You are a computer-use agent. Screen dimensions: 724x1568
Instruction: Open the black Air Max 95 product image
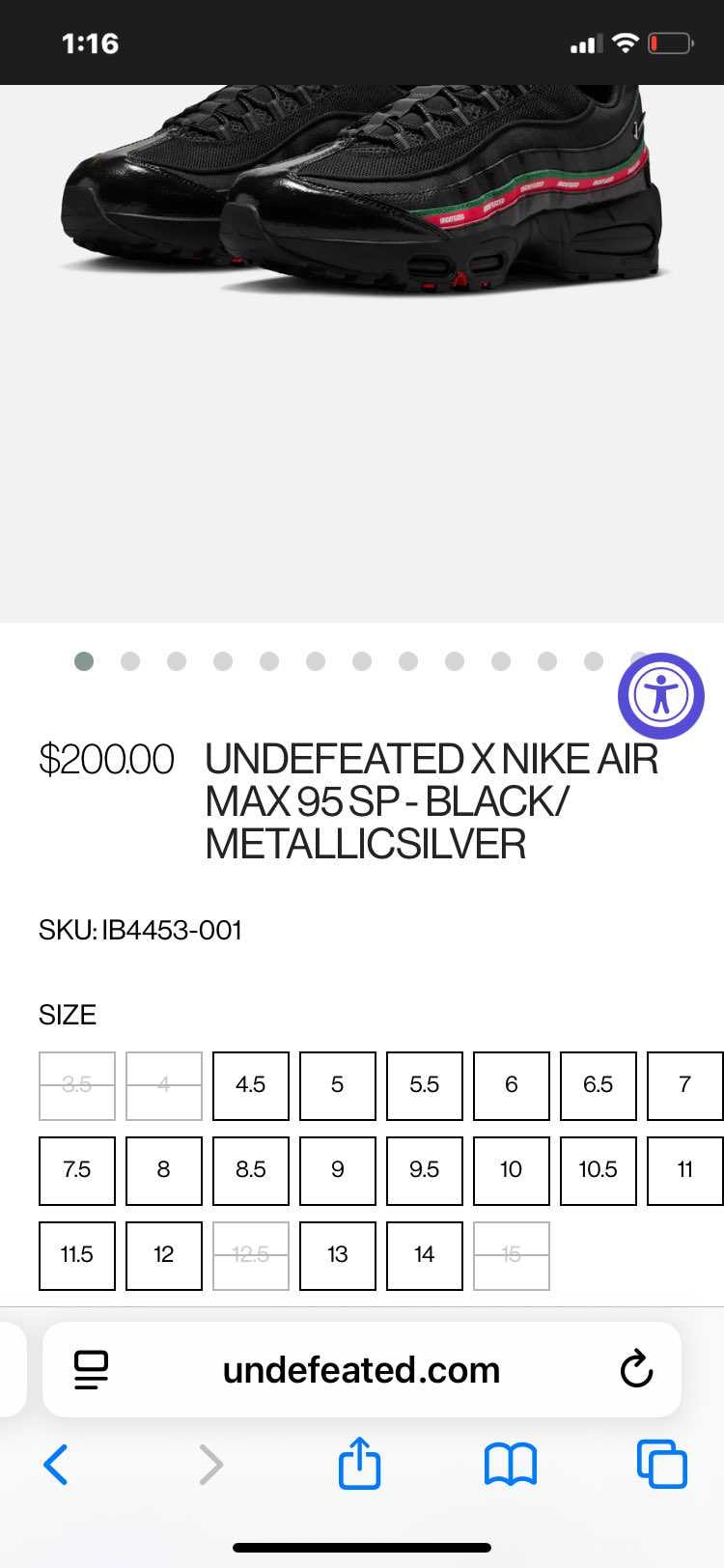coord(362,193)
